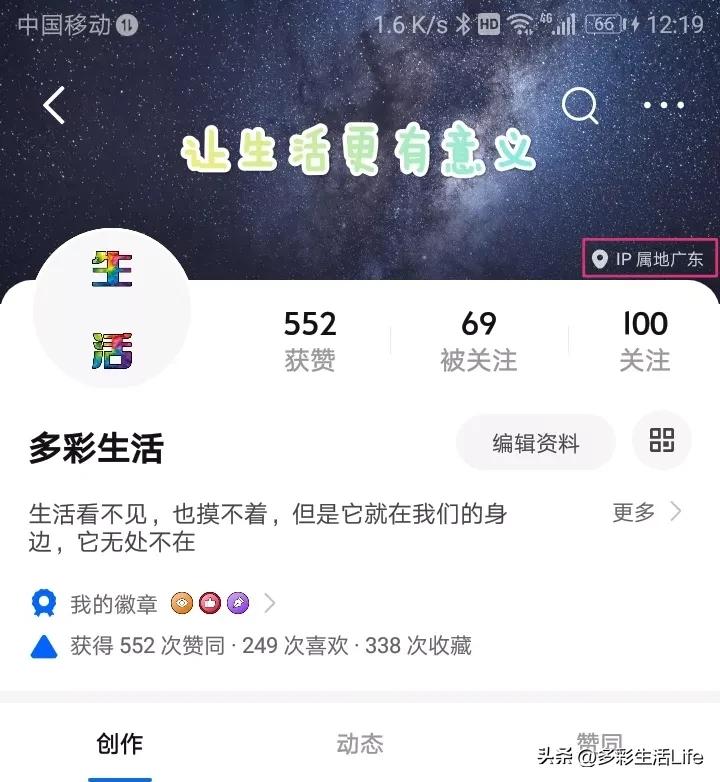Tap the 编辑资料 button
Viewport: 720px width, 782px height.
(x=535, y=443)
